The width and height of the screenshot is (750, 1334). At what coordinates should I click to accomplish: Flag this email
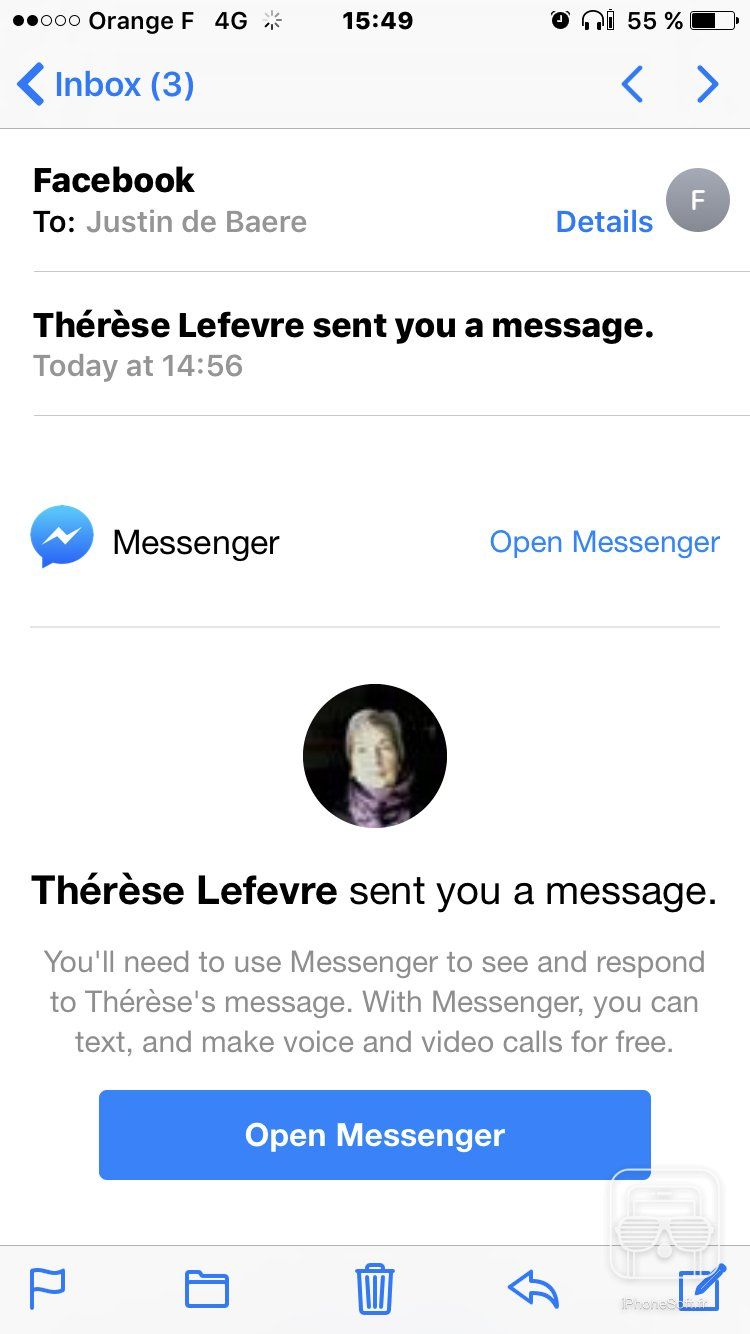click(x=47, y=1288)
